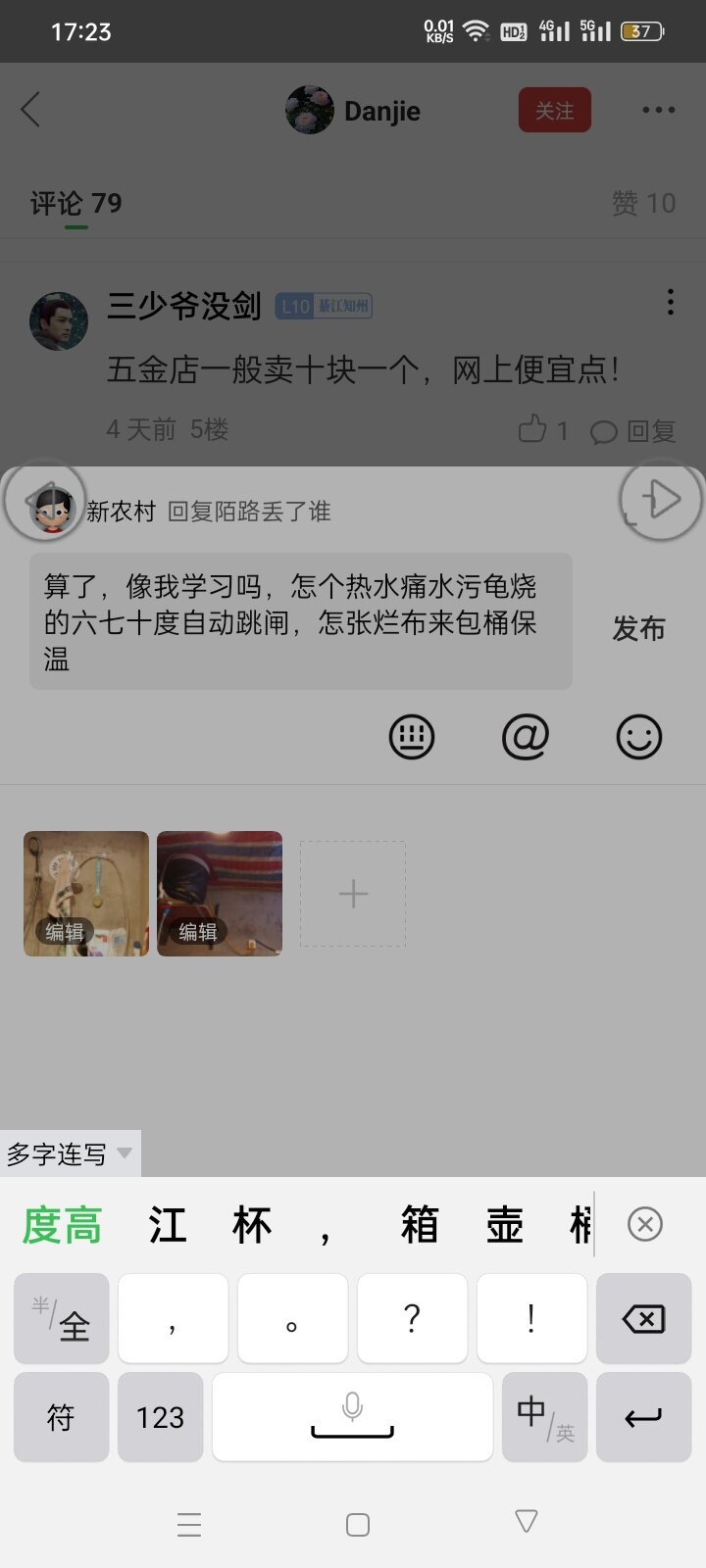
Task: Toggle the 半/全 width key
Action: point(61,1318)
